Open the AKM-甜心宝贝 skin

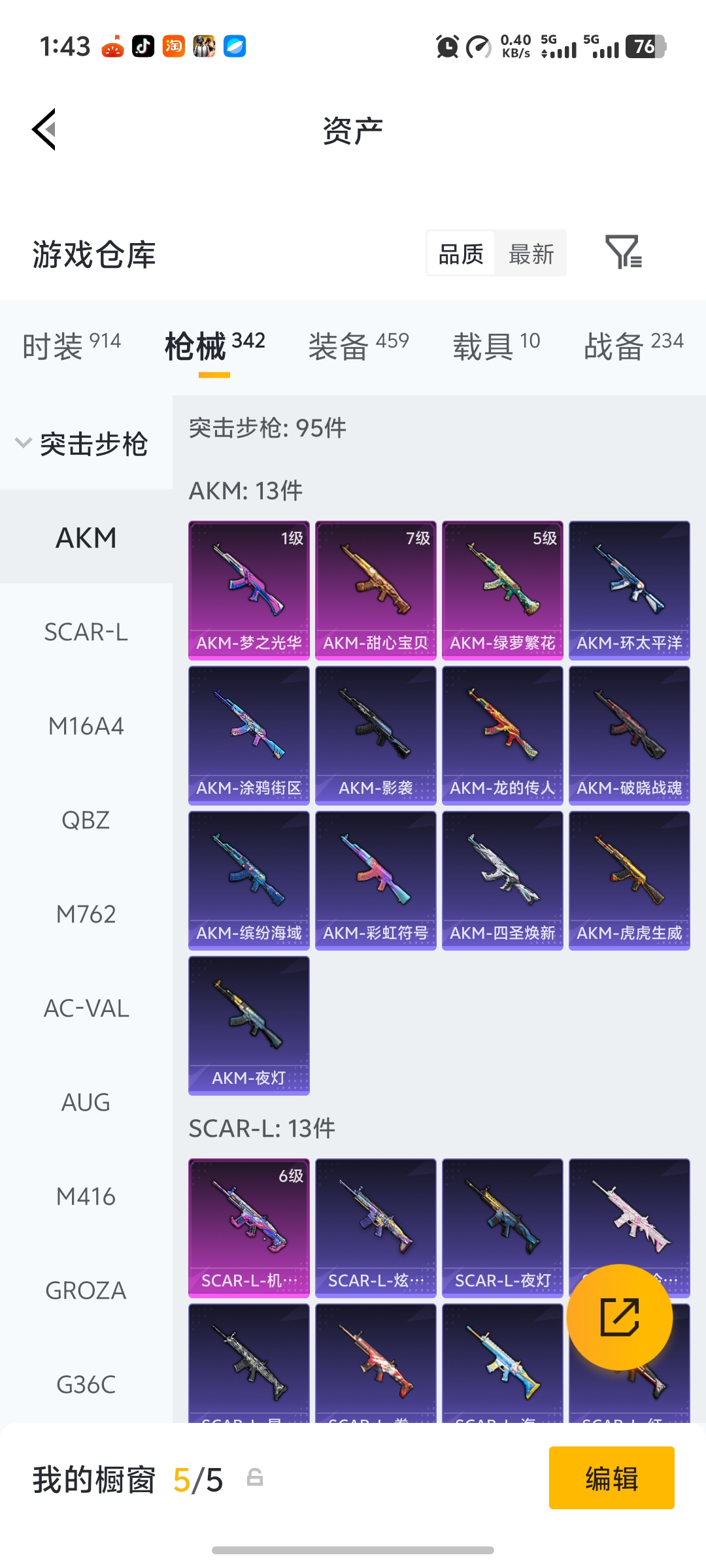click(376, 590)
